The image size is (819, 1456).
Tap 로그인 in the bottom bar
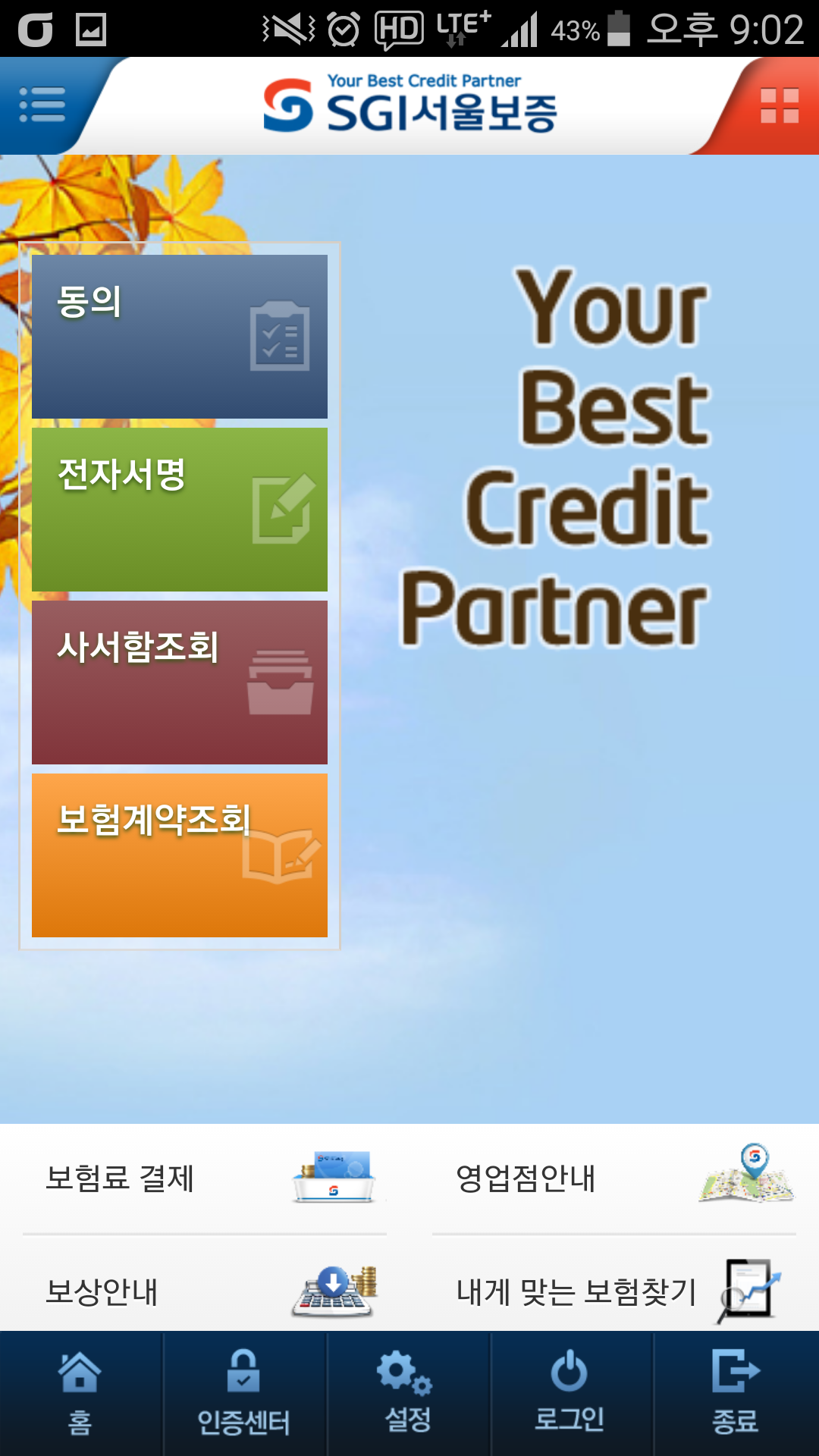click(570, 1394)
